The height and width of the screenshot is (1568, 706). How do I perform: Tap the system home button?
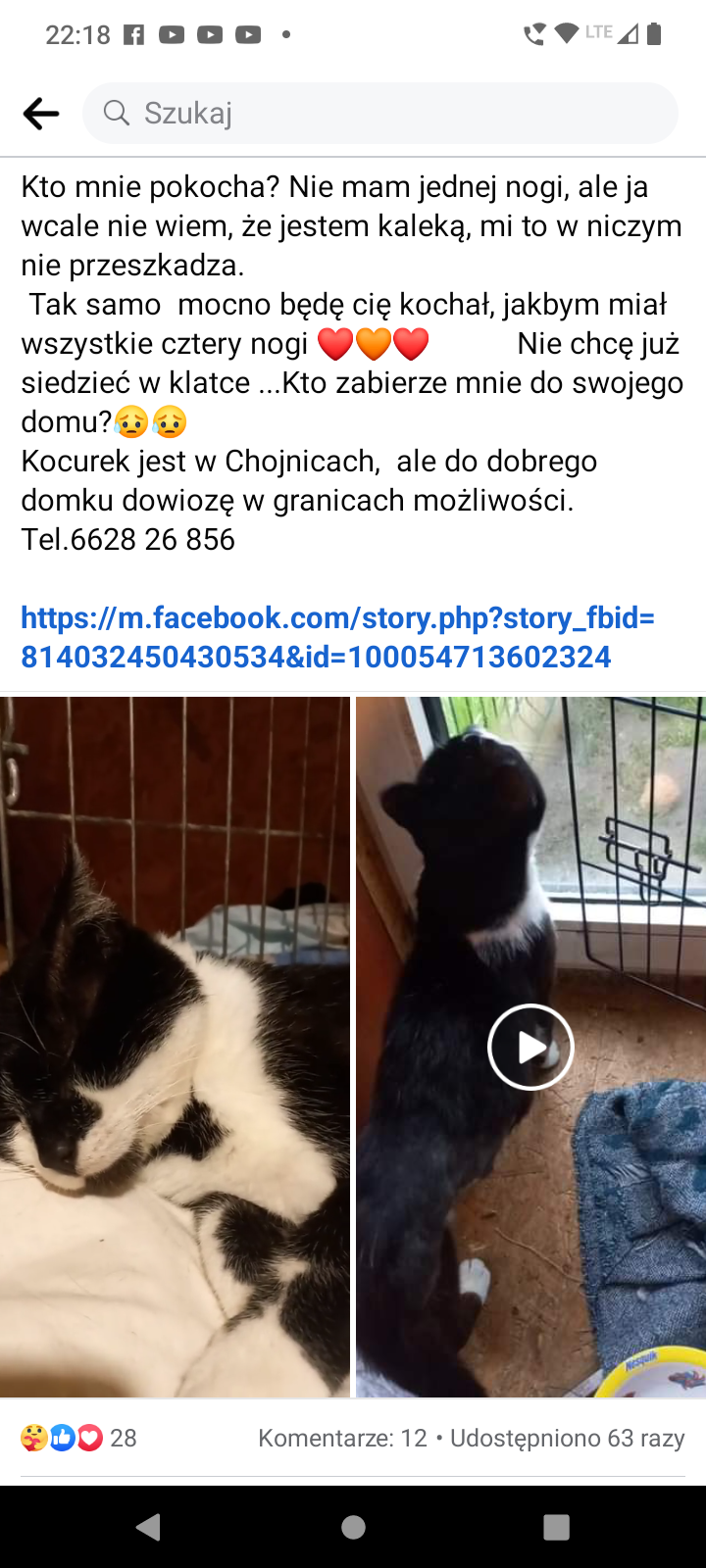pos(353,1527)
